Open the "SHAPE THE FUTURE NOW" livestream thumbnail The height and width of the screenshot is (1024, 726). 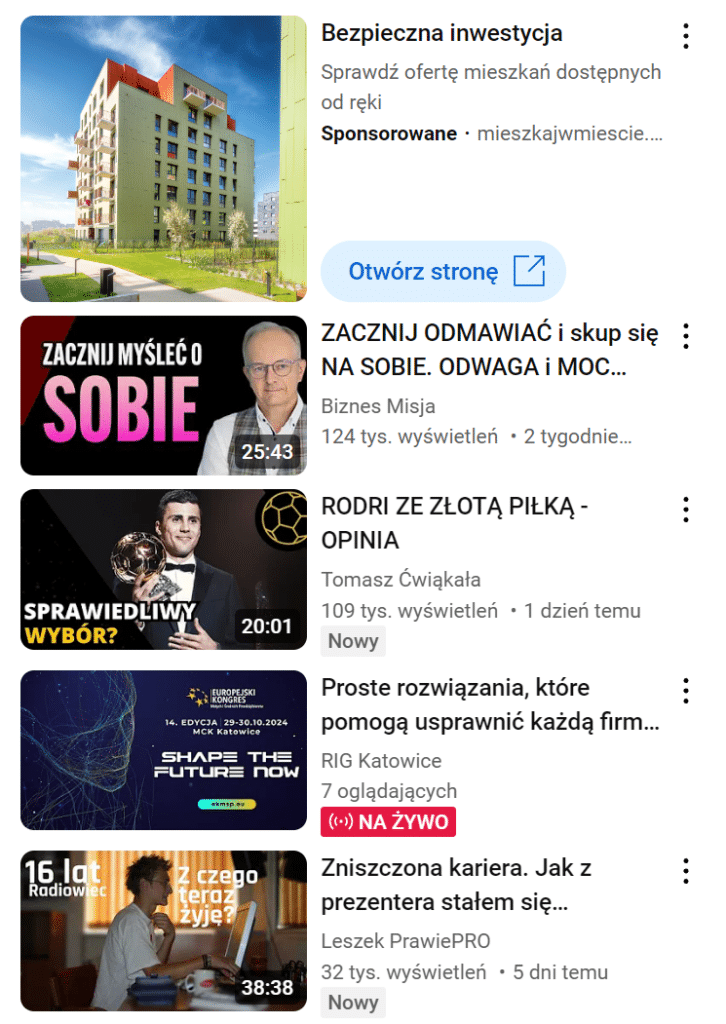click(163, 750)
